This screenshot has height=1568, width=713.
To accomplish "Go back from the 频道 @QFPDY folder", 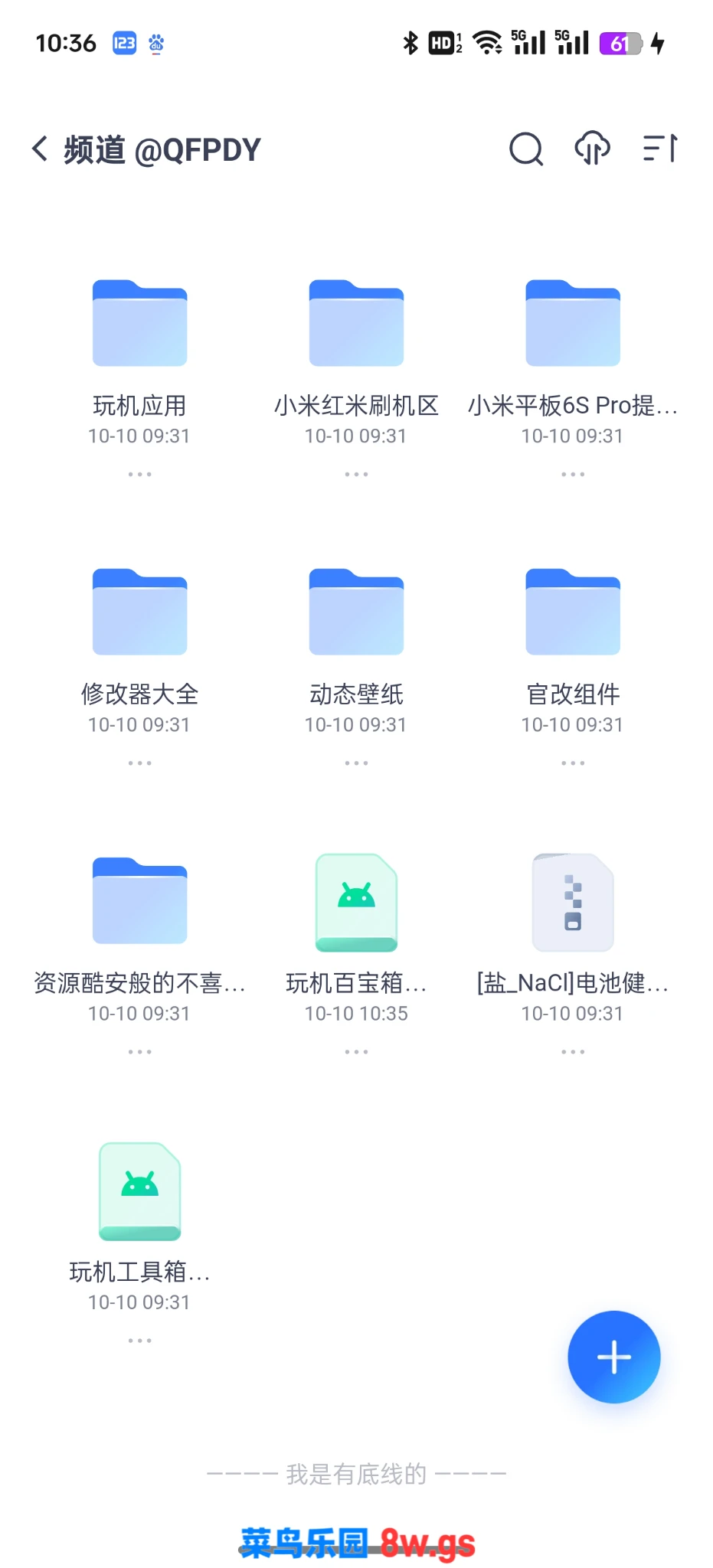I will tap(40, 149).
